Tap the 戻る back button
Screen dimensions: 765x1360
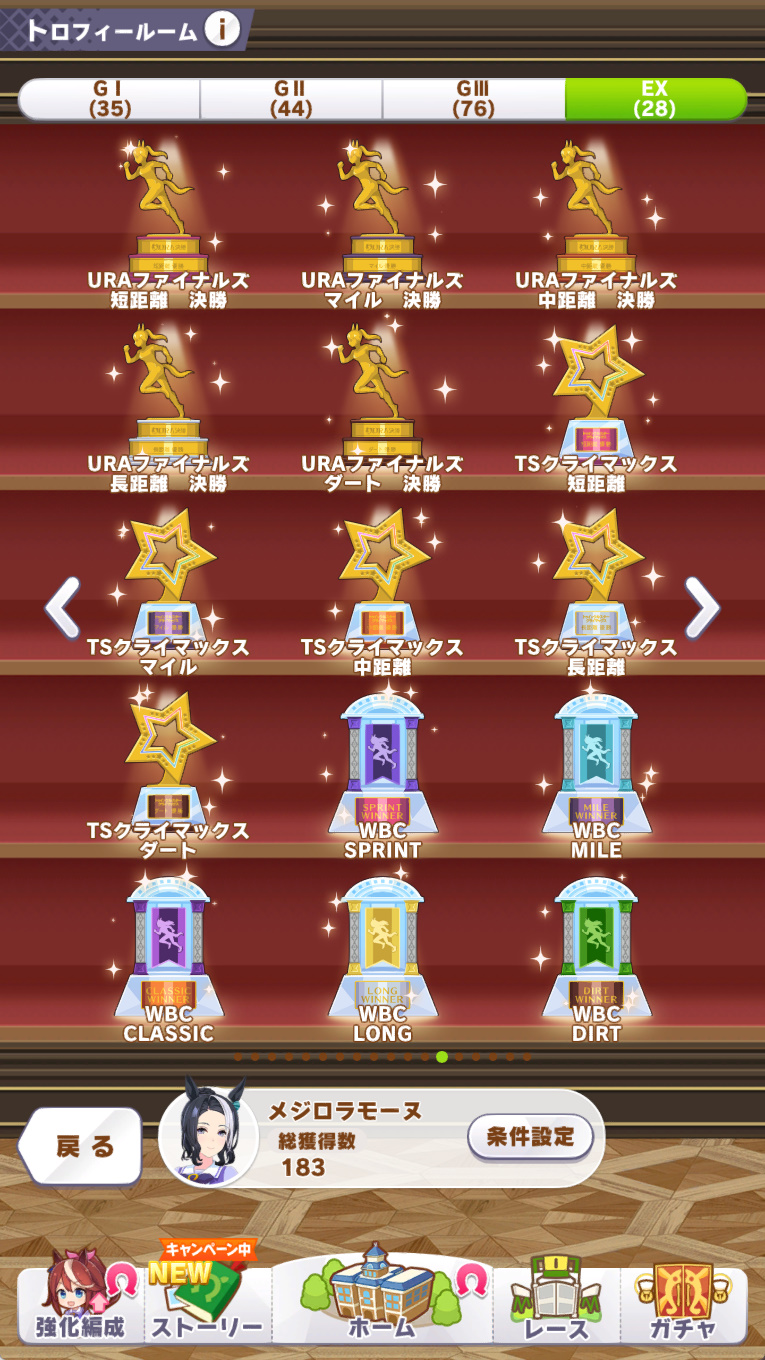coord(81,1146)
